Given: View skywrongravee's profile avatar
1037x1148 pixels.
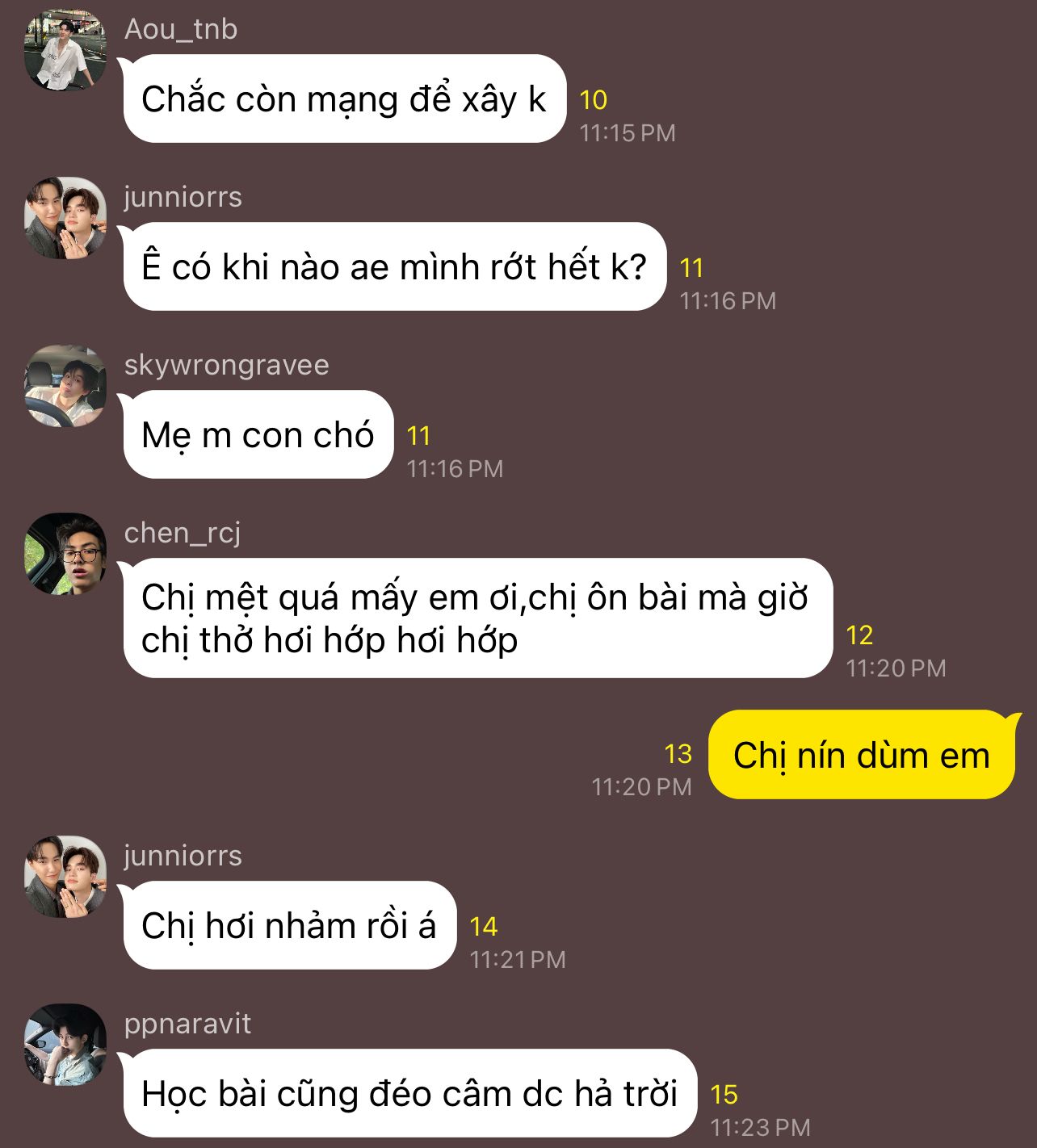Looking at the screenshot, I should pyautogui.click(x=65, y=386).
